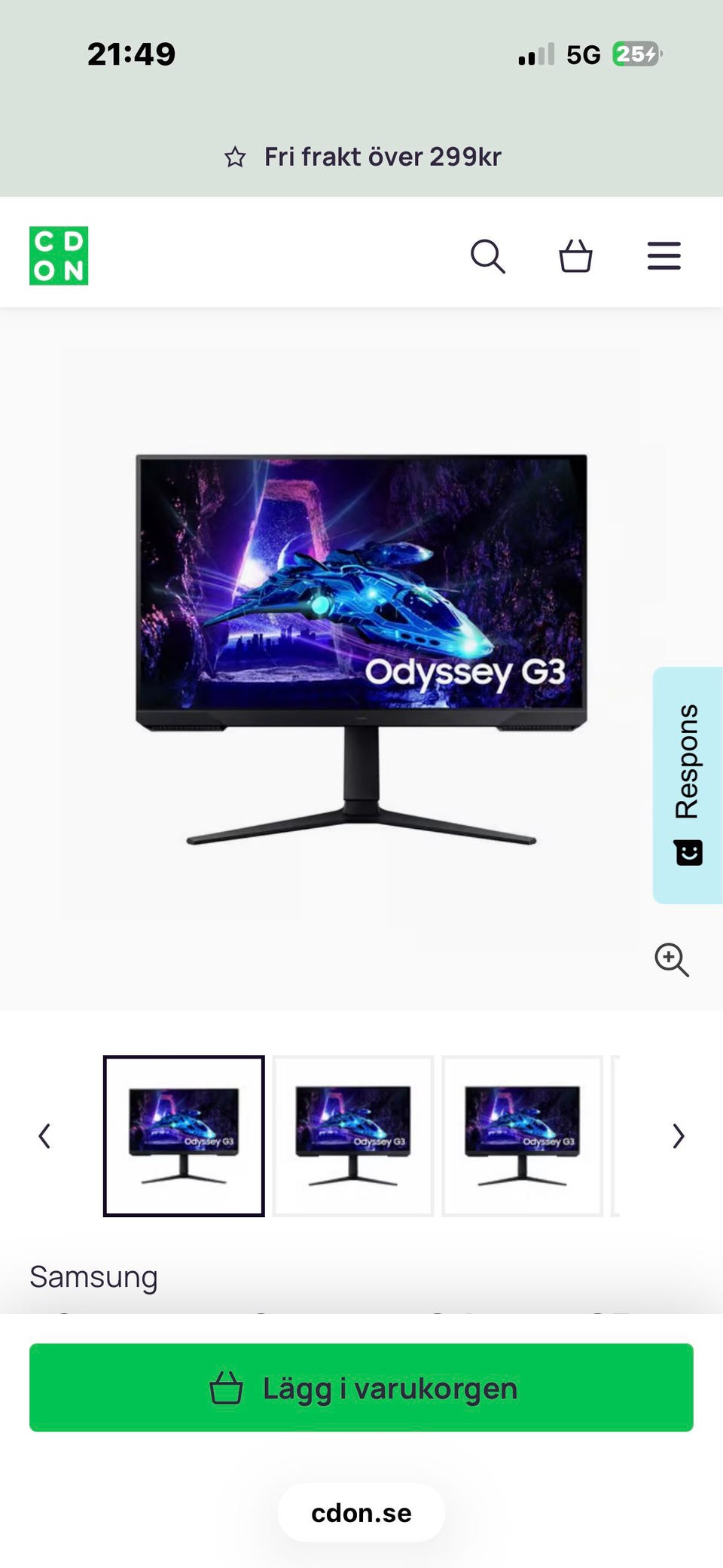
Task: Select the third product thumbnail
Action: tap(523, 1136)
